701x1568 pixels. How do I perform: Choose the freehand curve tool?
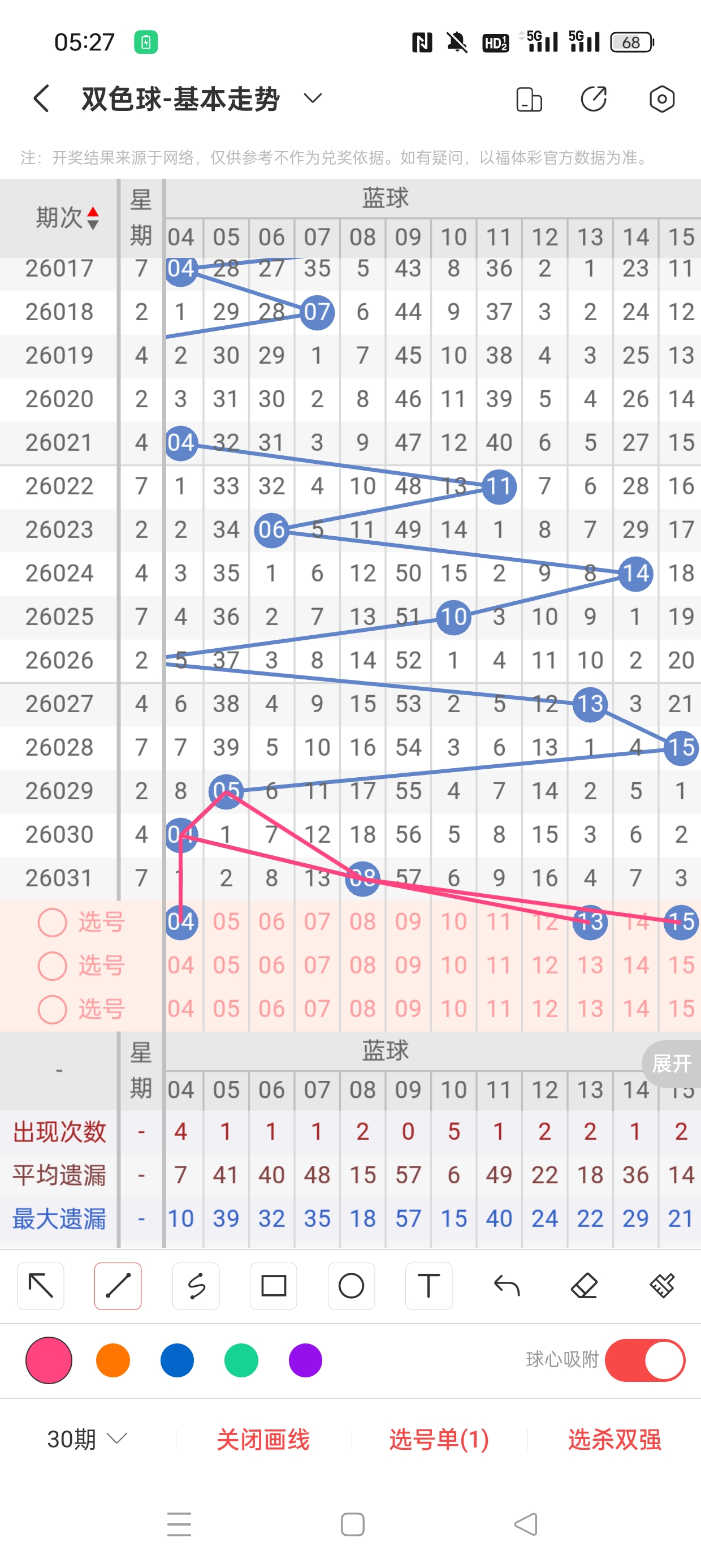click(x=196, y=1286)
